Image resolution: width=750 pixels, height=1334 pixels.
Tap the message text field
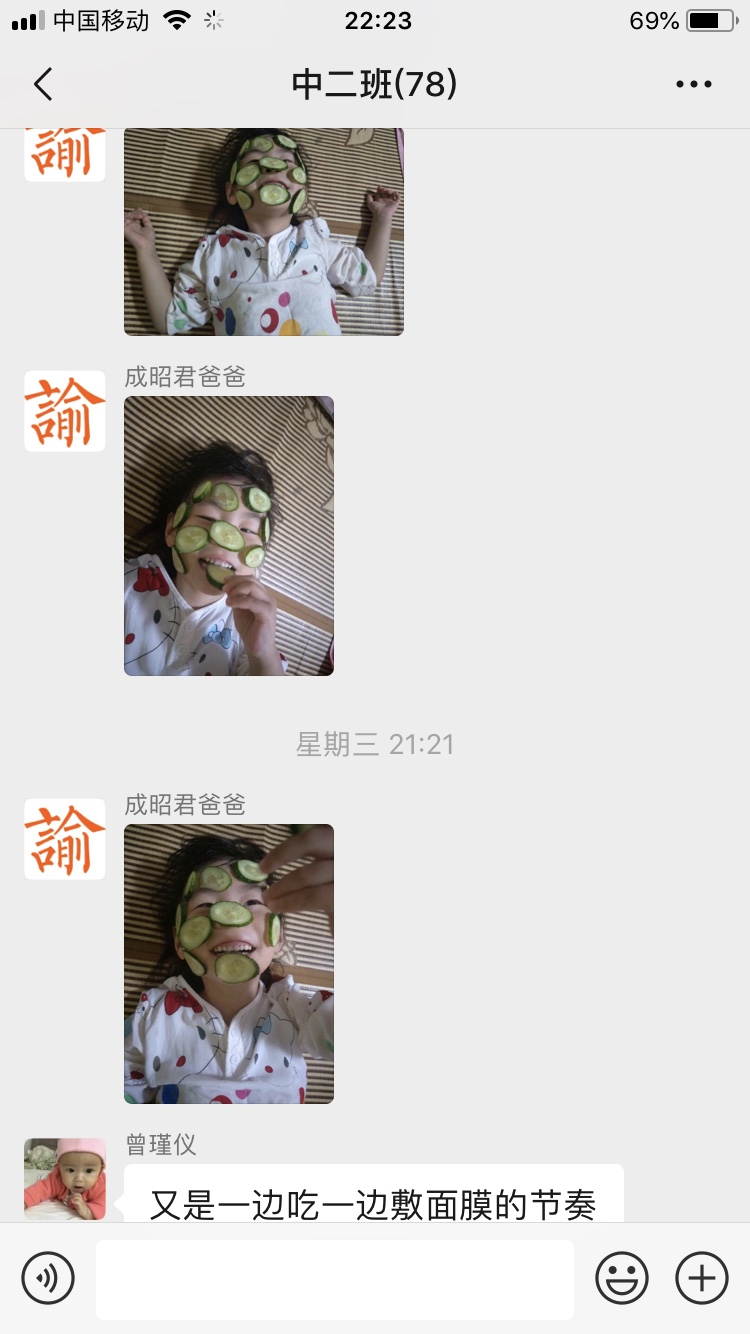(x=334, y=1279)
